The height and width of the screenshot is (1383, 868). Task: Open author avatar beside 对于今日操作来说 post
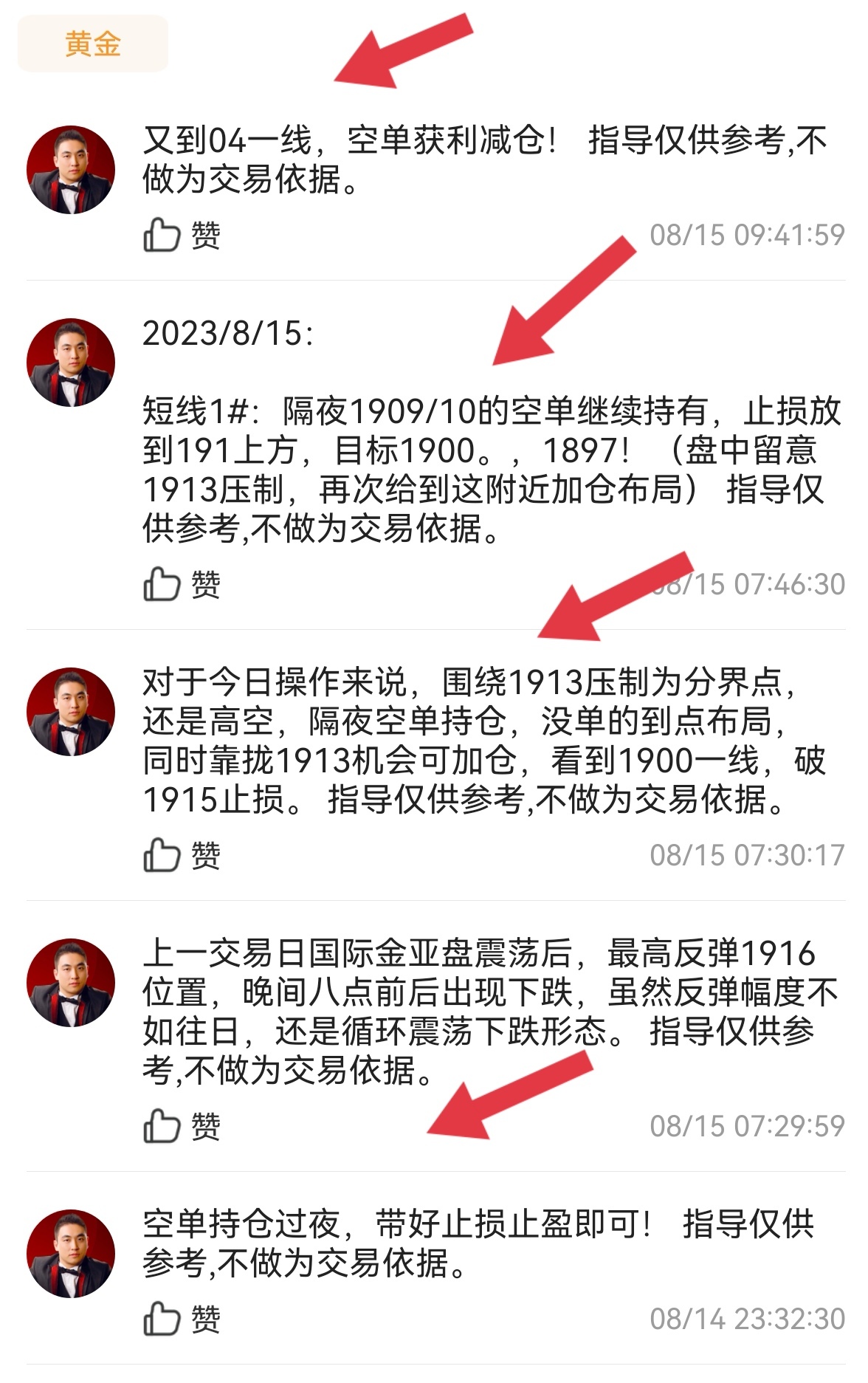[x=71, y=712]
